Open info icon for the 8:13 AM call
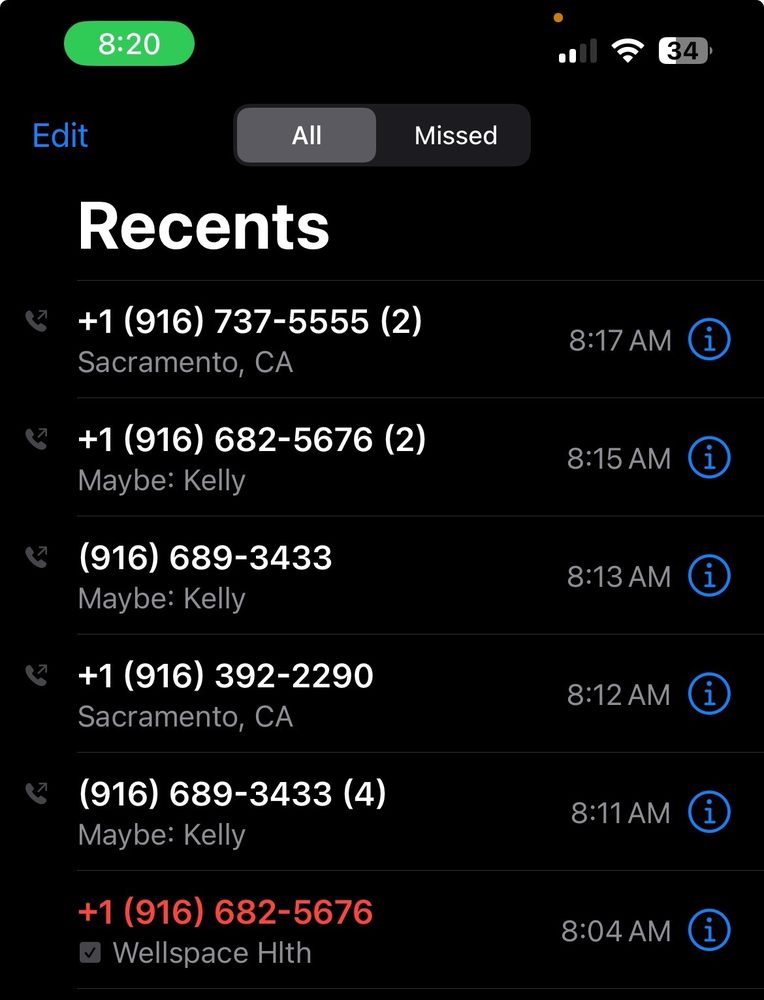 point(709,577)
